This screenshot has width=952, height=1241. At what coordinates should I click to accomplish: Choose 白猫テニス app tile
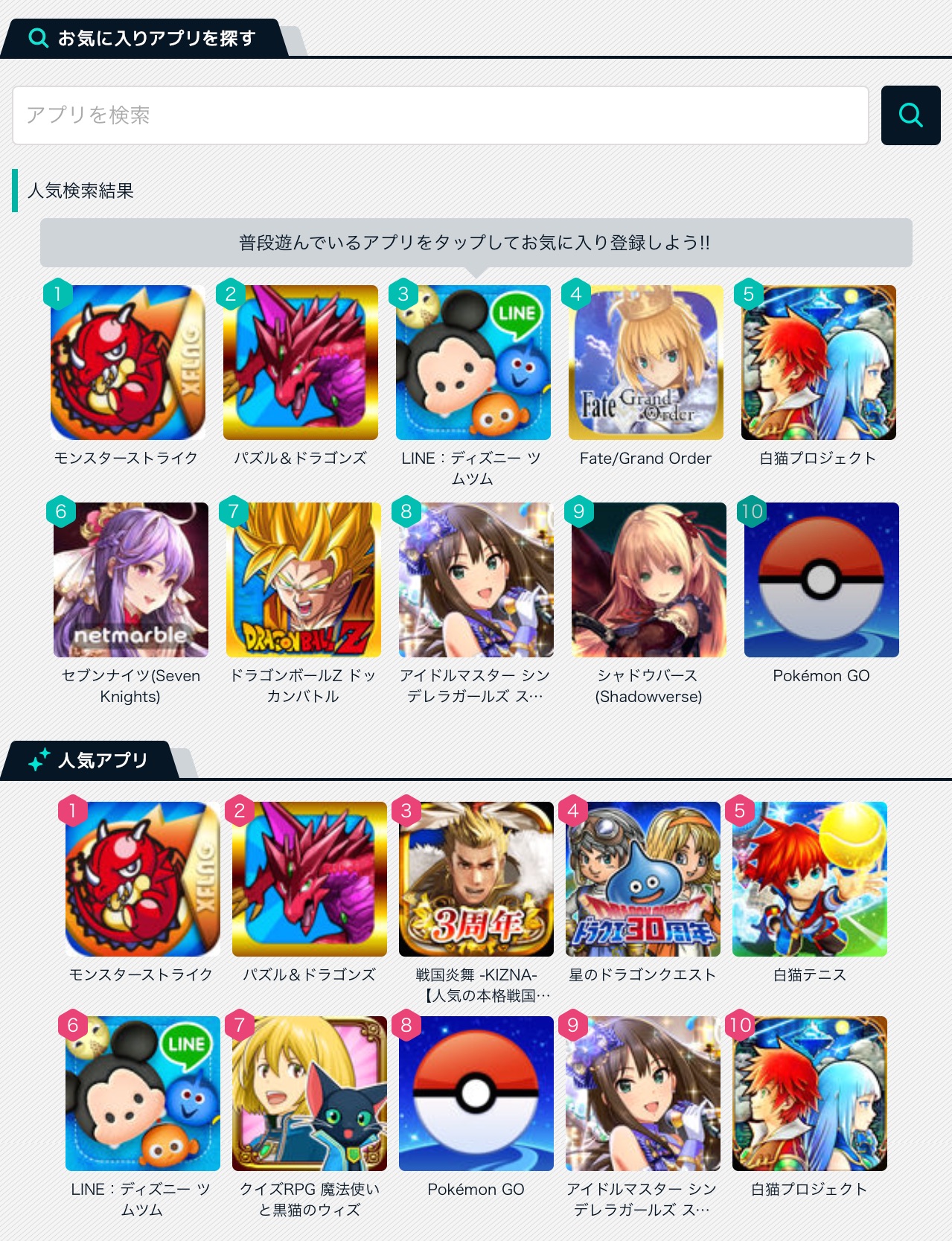point(810,880)
